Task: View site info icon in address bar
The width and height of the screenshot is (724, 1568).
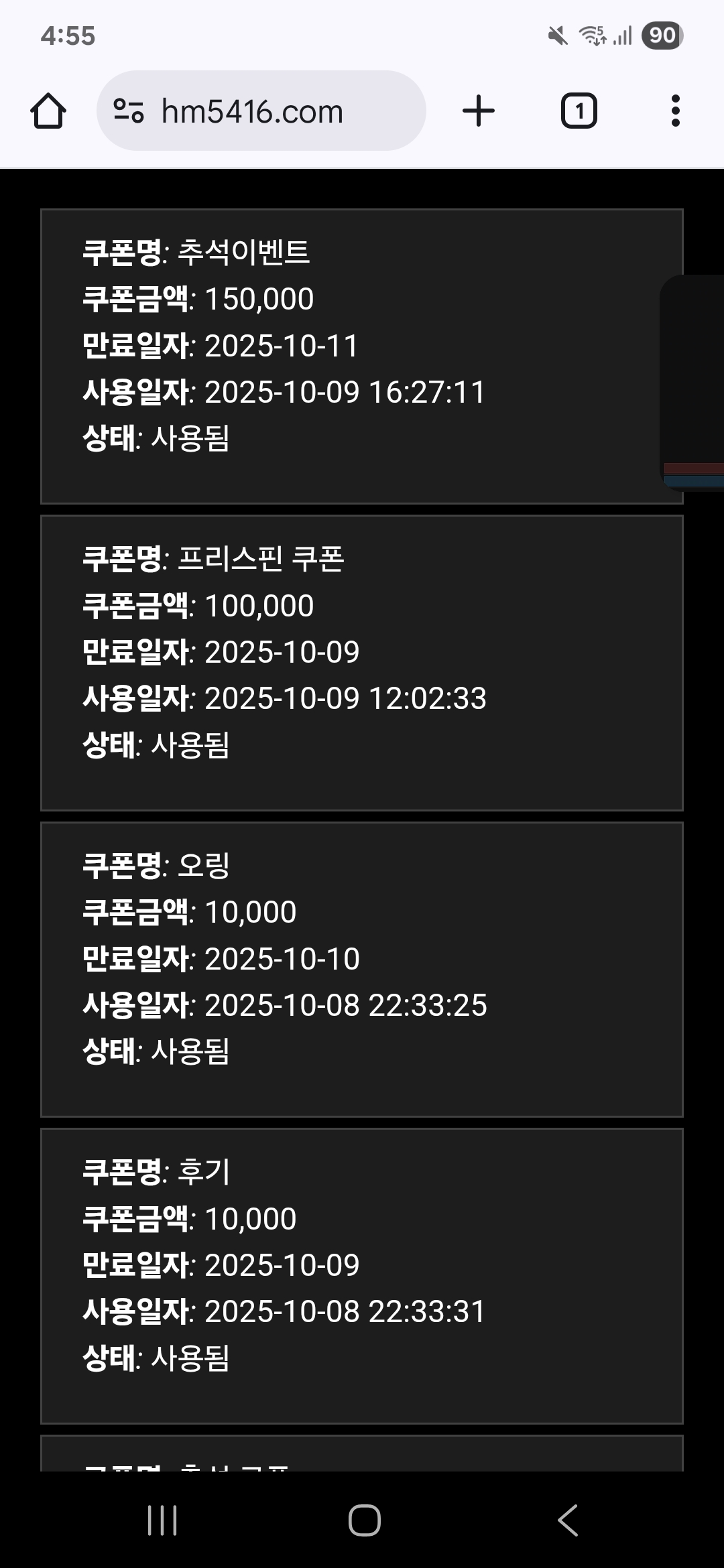Action: (x=128, y=111)
